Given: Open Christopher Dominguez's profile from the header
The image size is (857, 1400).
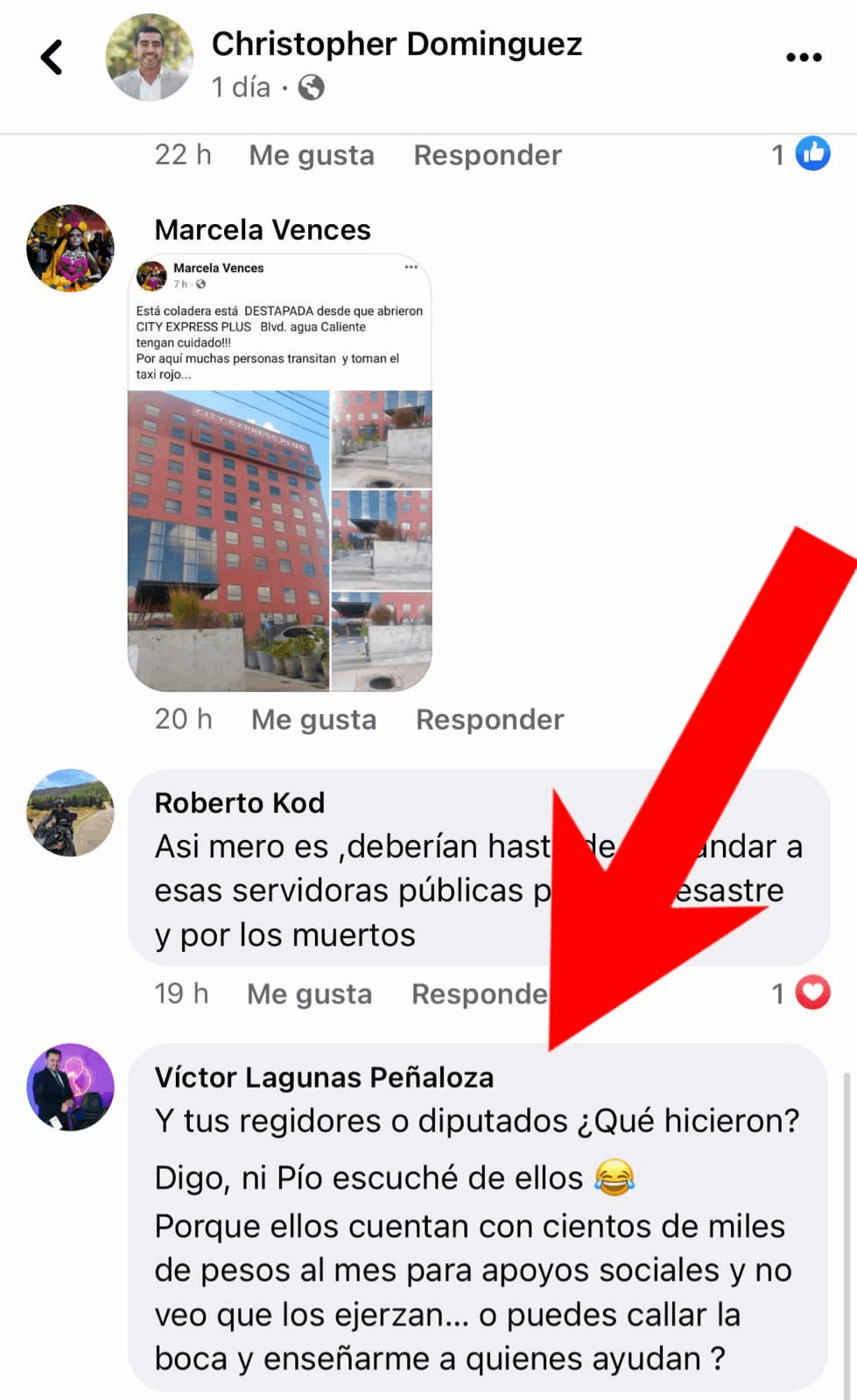Looking at the screenshot, I should pos(396,44).
